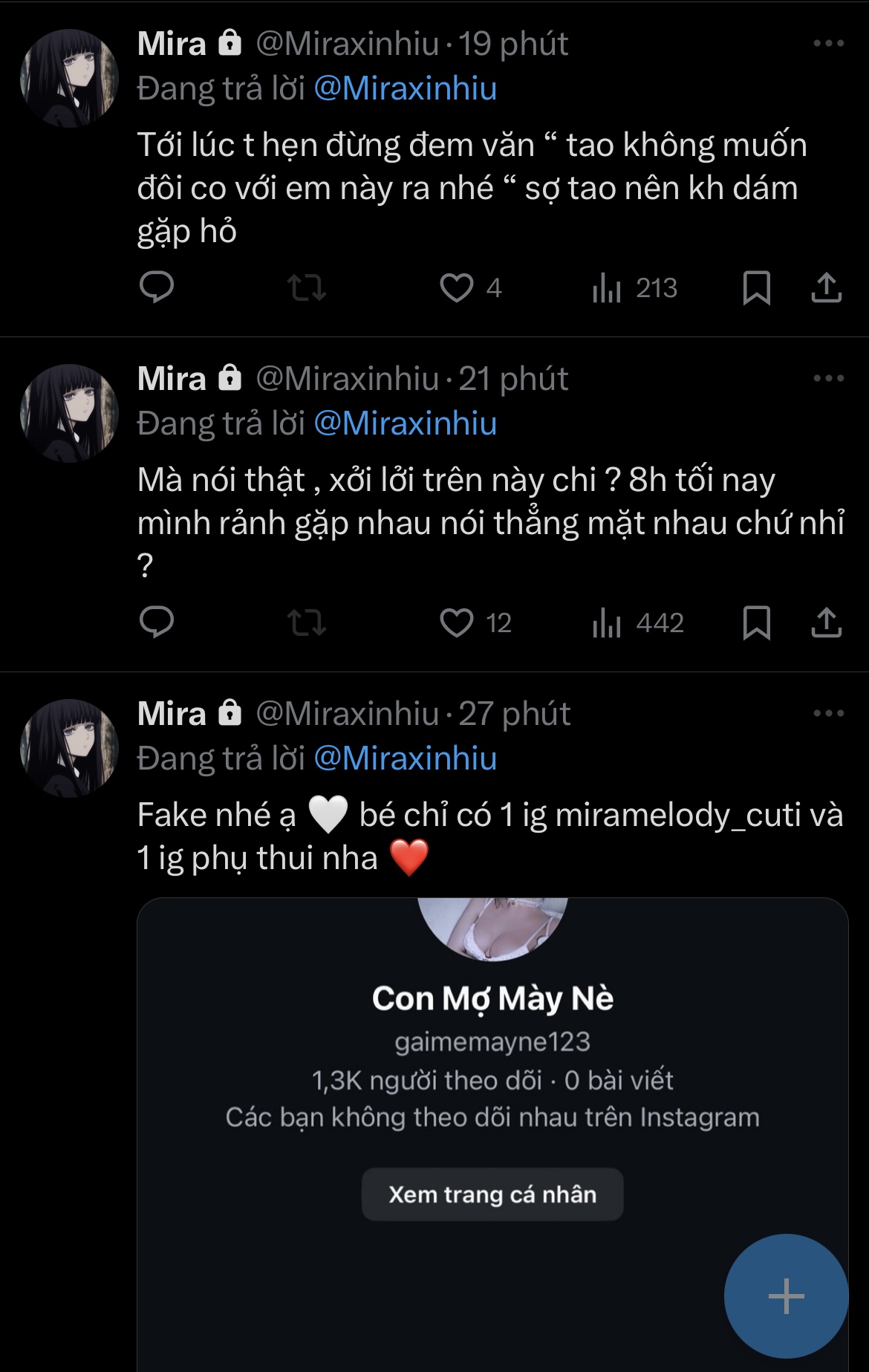Compose a new post with plus button

pos(786,1296)
